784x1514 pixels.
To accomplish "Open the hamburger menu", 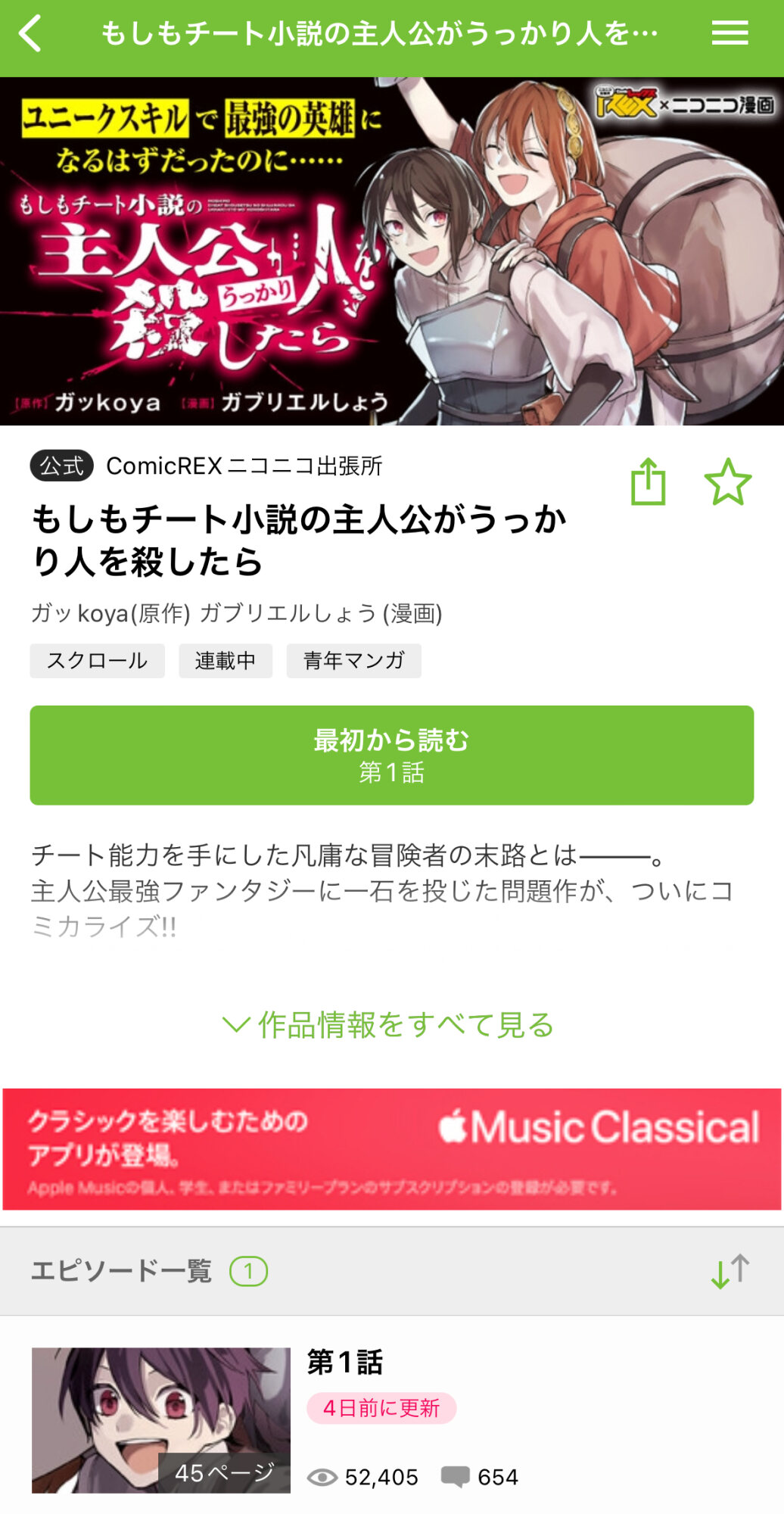I will click(x=730, y=33).
